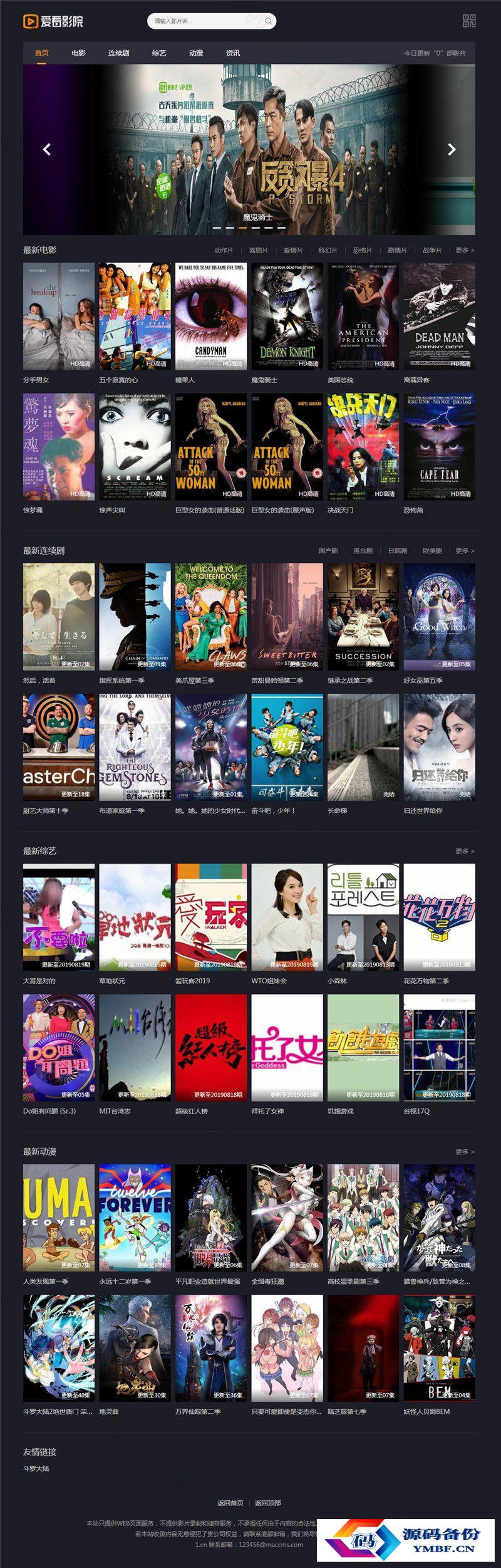View more in 最新连续剧
This screenshot has width=501, height=1568.
point(465,550)
